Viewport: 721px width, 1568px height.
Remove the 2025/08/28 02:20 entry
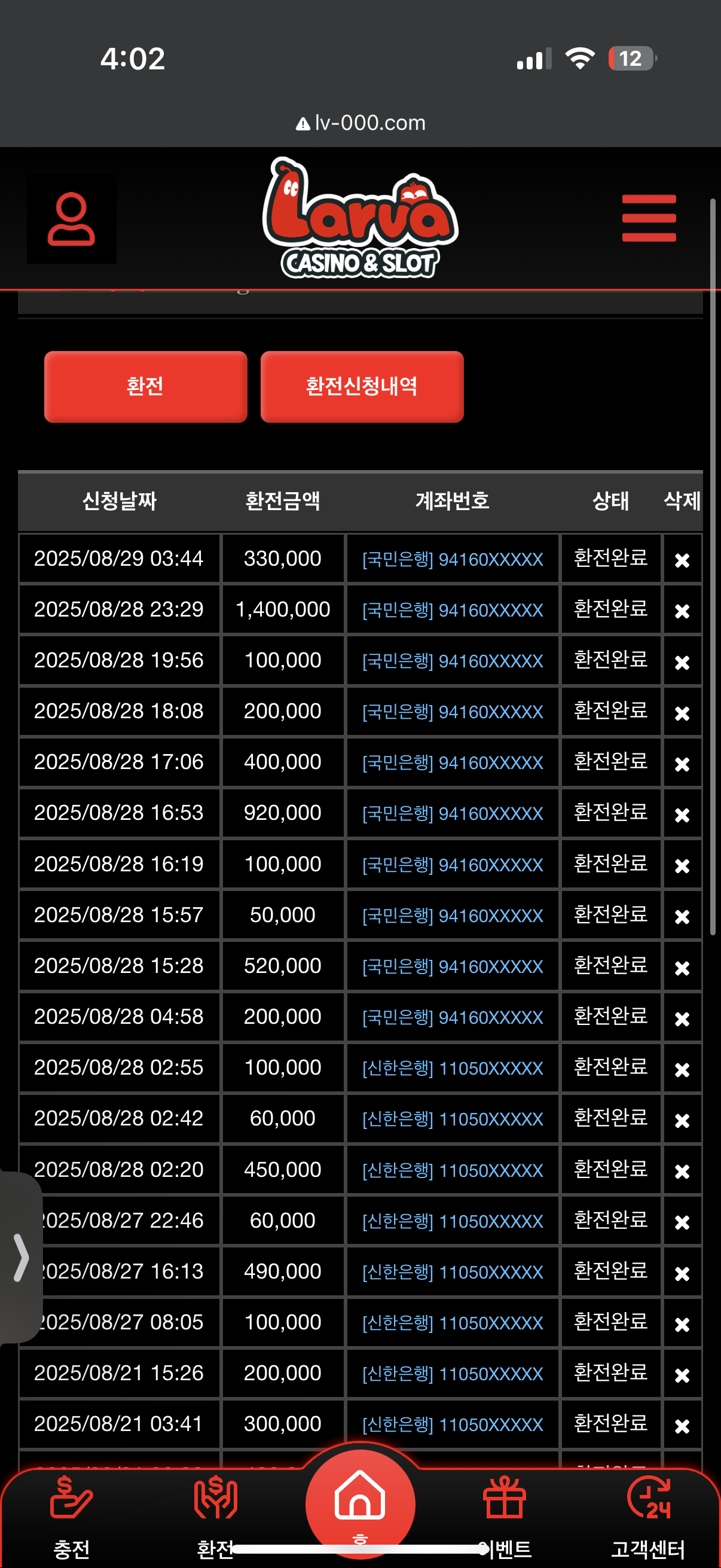(x=682, y=1170)
